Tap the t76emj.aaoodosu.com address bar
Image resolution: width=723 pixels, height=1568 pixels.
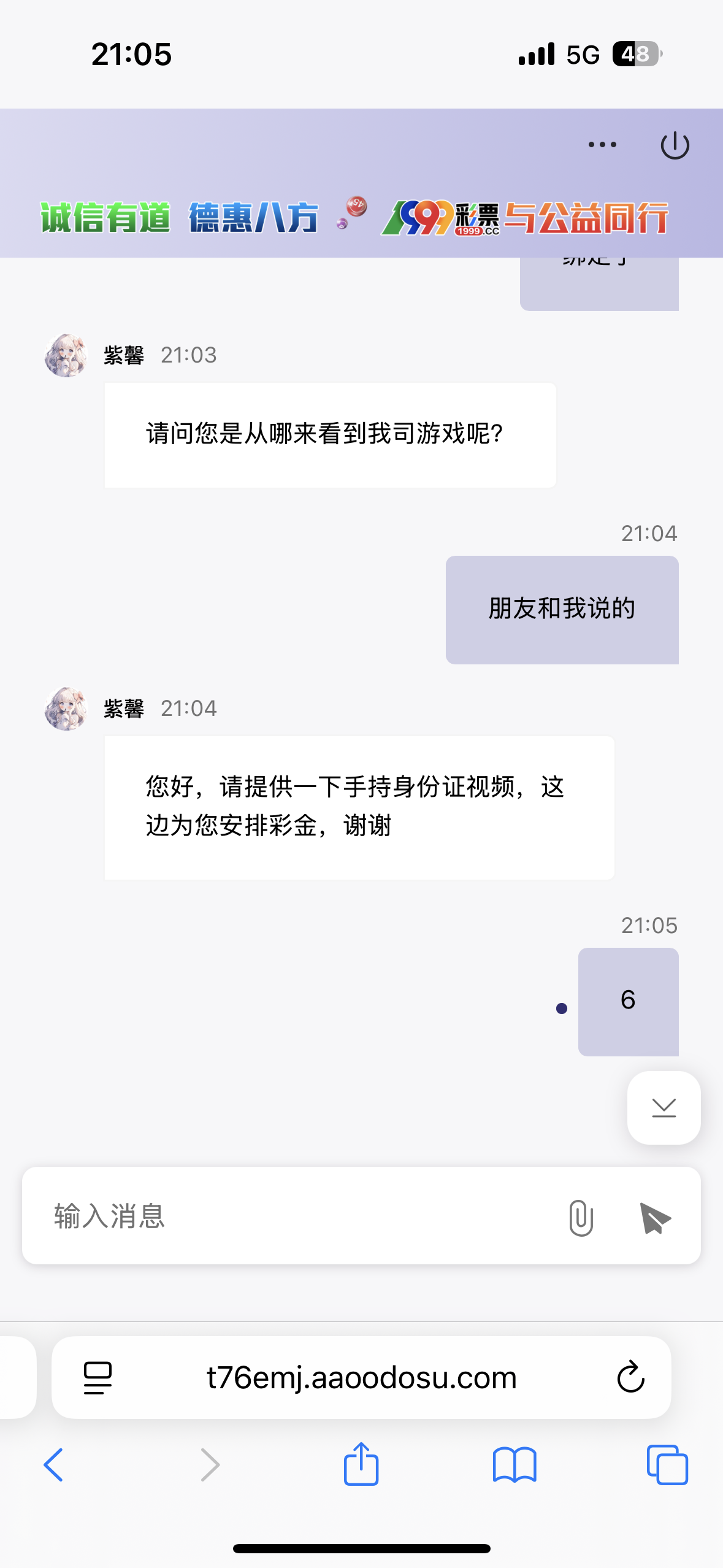pos(361,1376)
